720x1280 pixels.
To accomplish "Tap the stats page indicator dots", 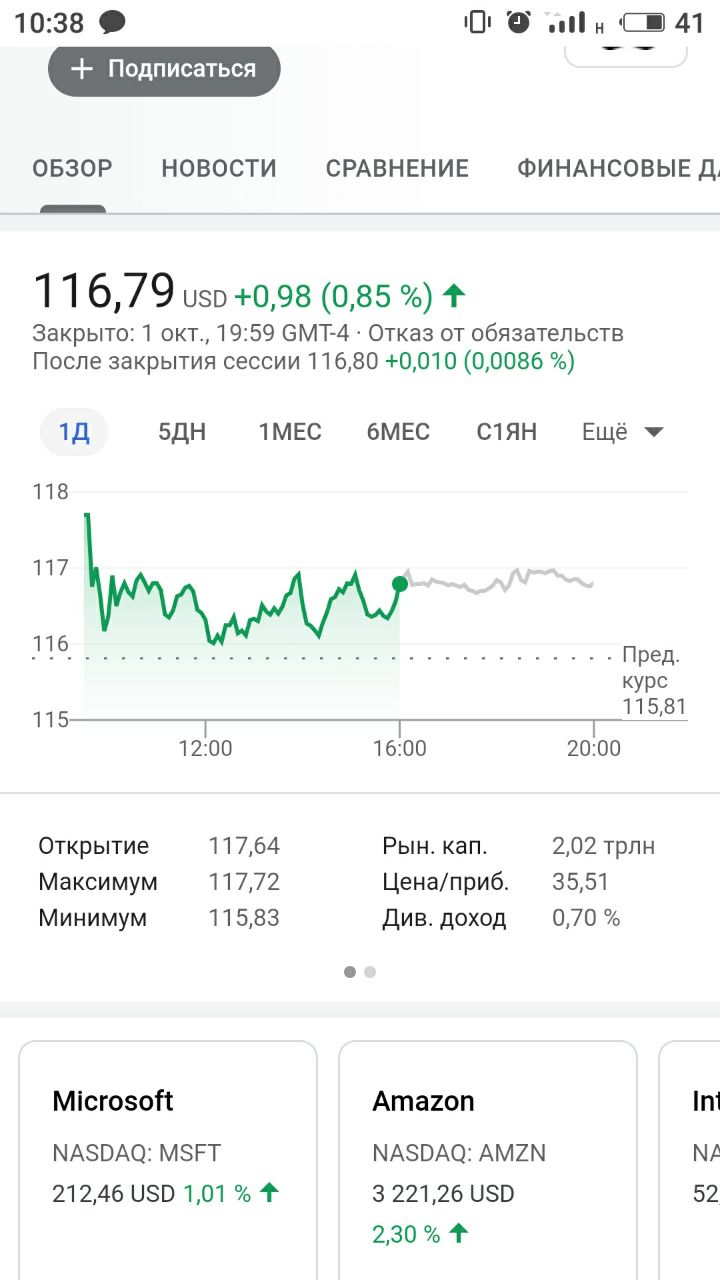I will (x=360, y=971).
